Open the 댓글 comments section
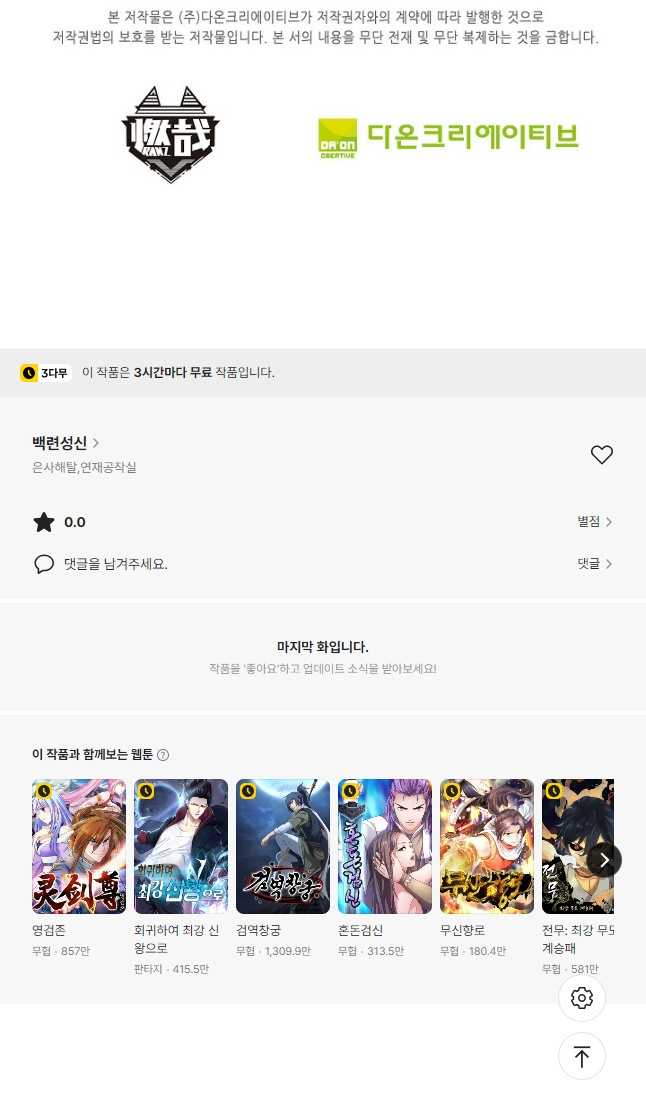The height and width of the screenshot is (1120, 646). click(594, 564)
